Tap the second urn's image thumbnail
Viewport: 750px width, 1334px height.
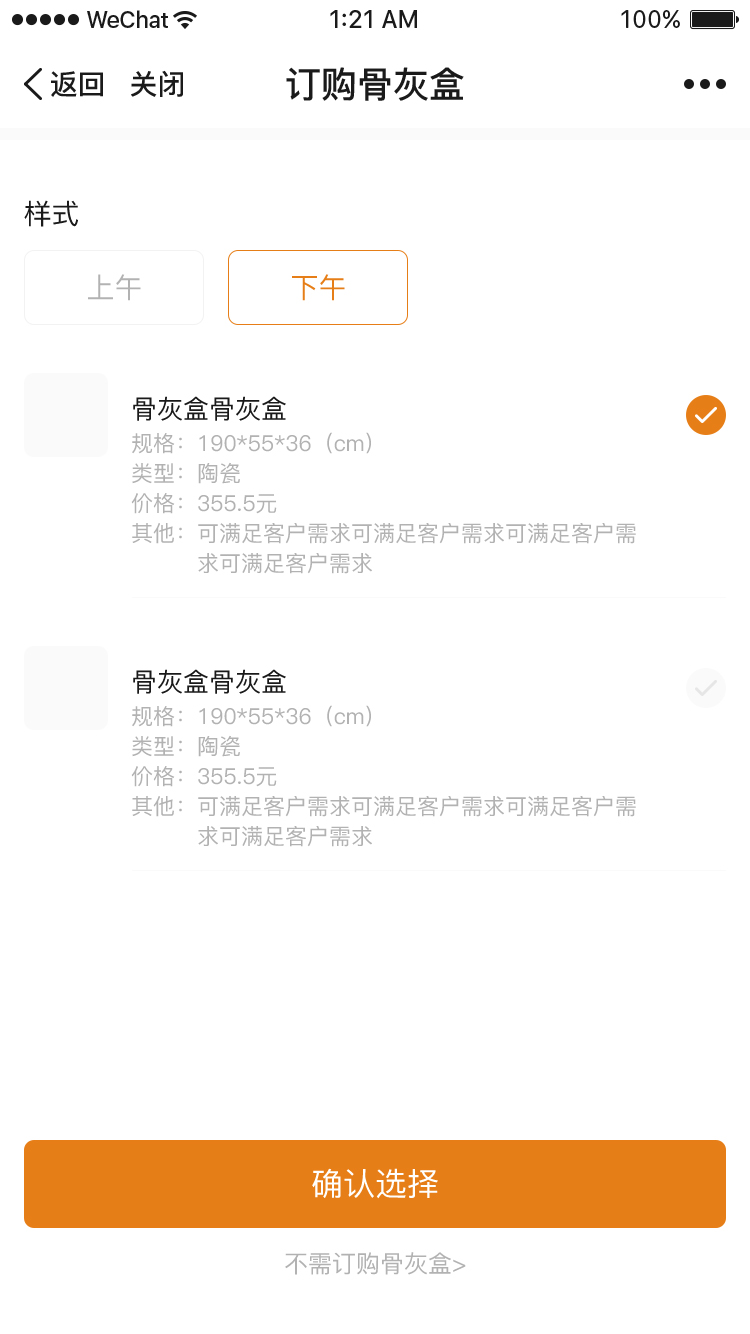pos(65,687)
